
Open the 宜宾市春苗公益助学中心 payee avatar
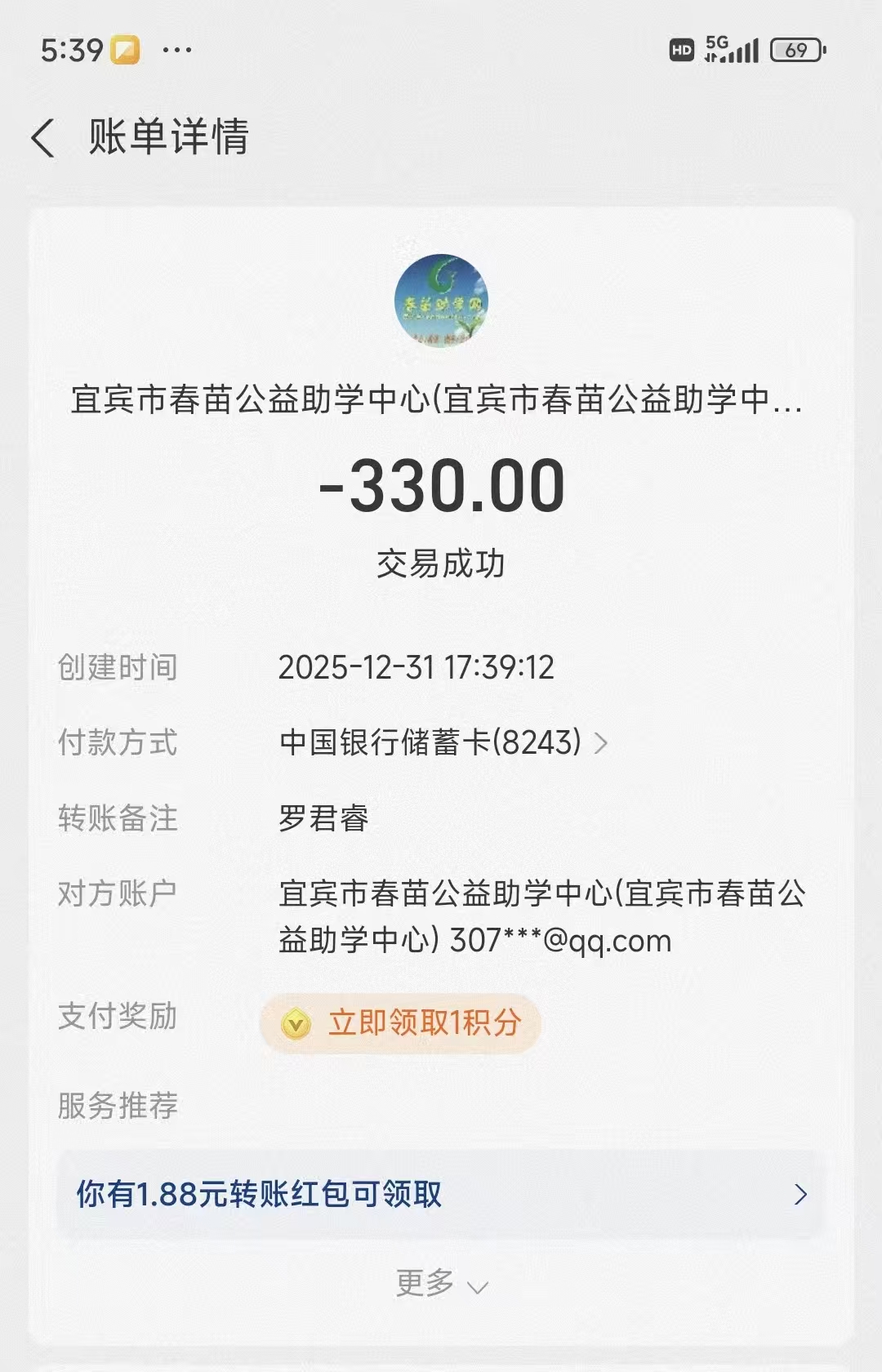[441, 301]
